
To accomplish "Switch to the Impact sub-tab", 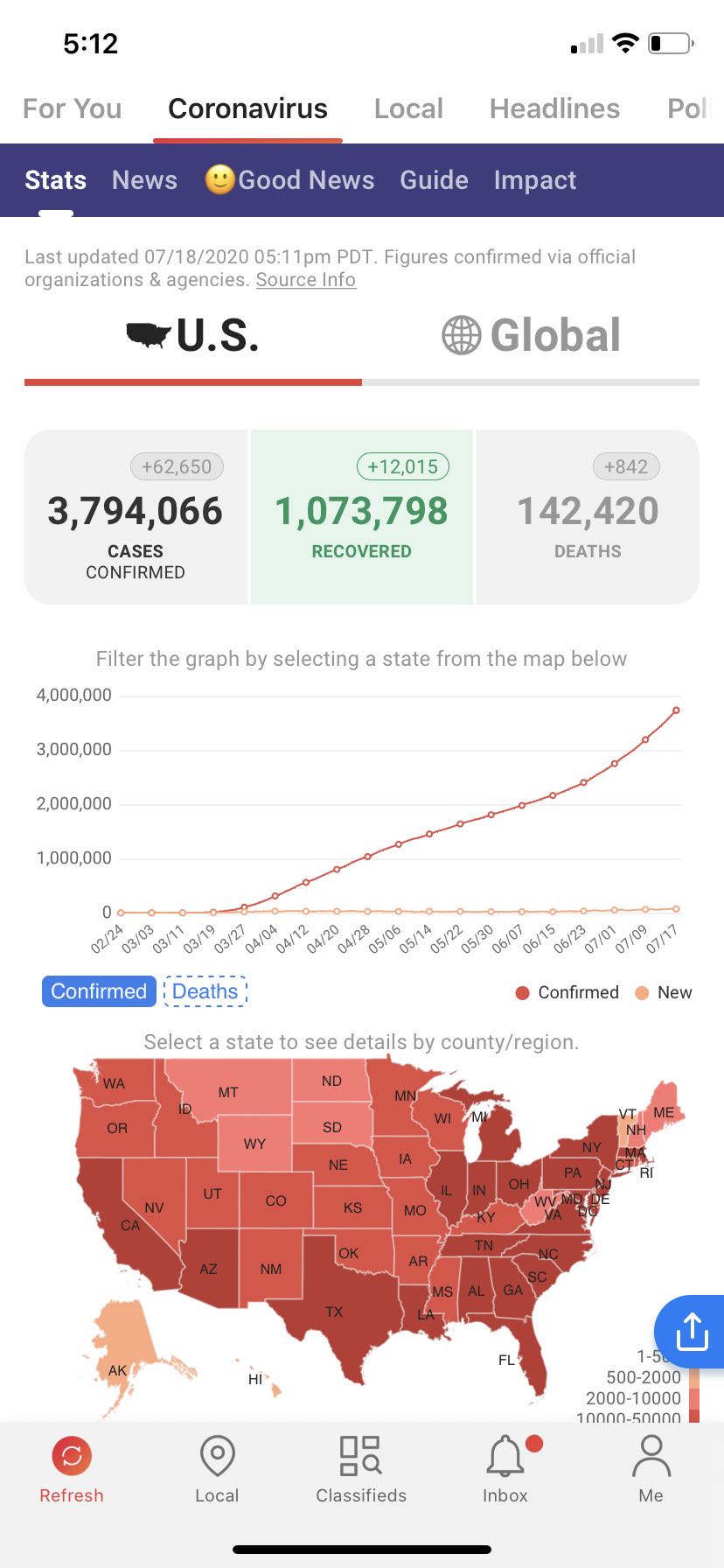I will [x=535, y=180].
